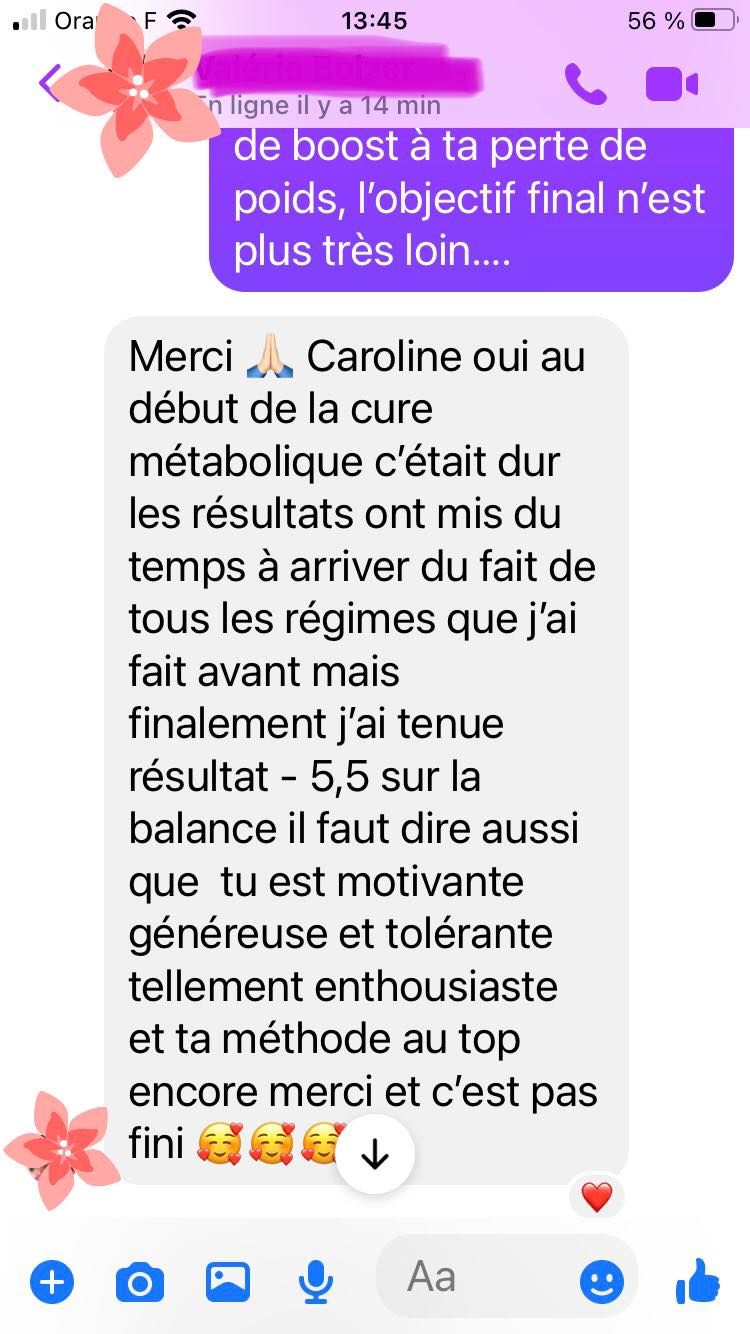
Task: Start a video call
Action: tap(672, 84)
